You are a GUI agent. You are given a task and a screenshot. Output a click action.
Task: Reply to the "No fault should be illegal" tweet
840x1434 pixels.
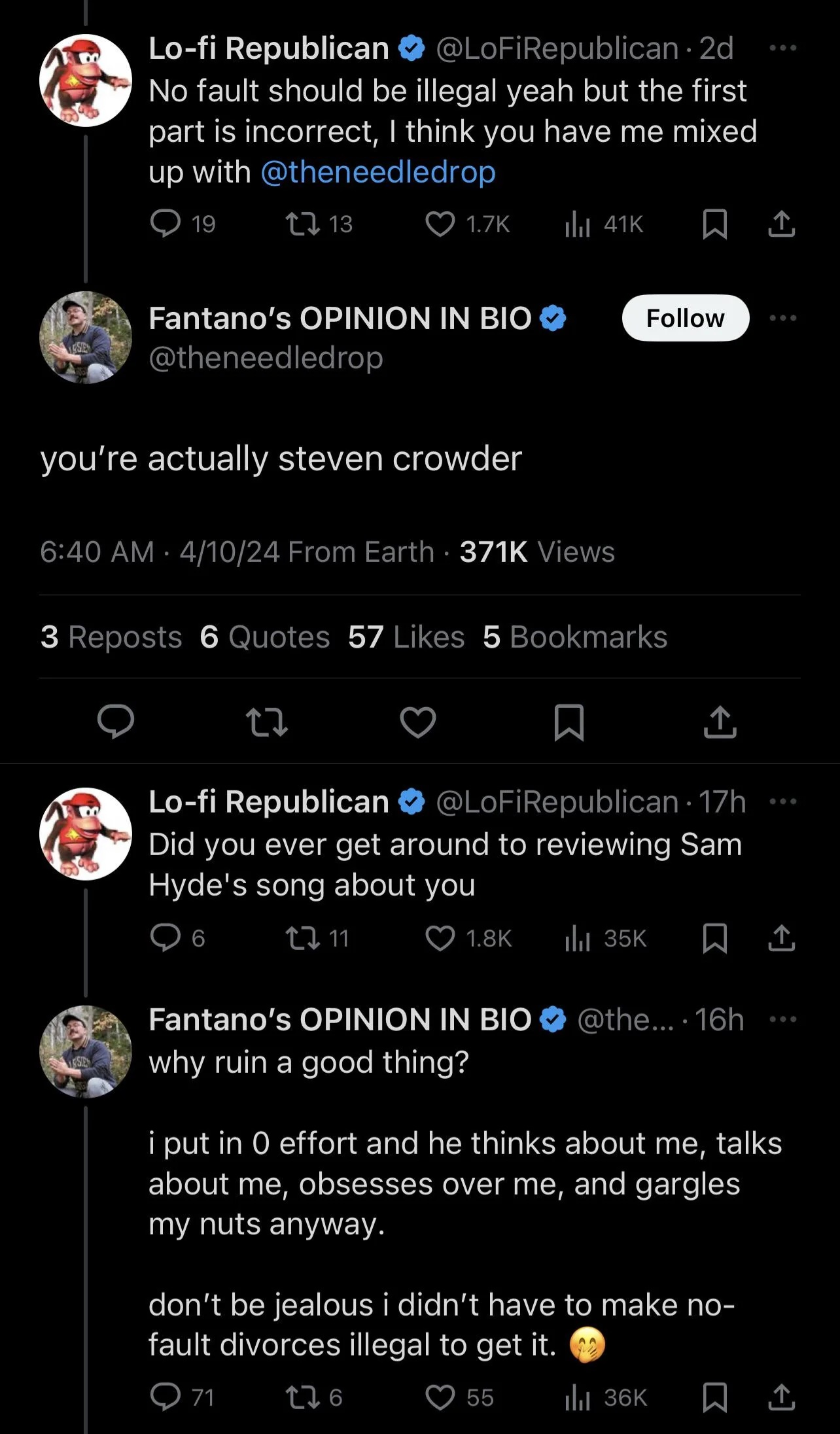pos(166,224)
